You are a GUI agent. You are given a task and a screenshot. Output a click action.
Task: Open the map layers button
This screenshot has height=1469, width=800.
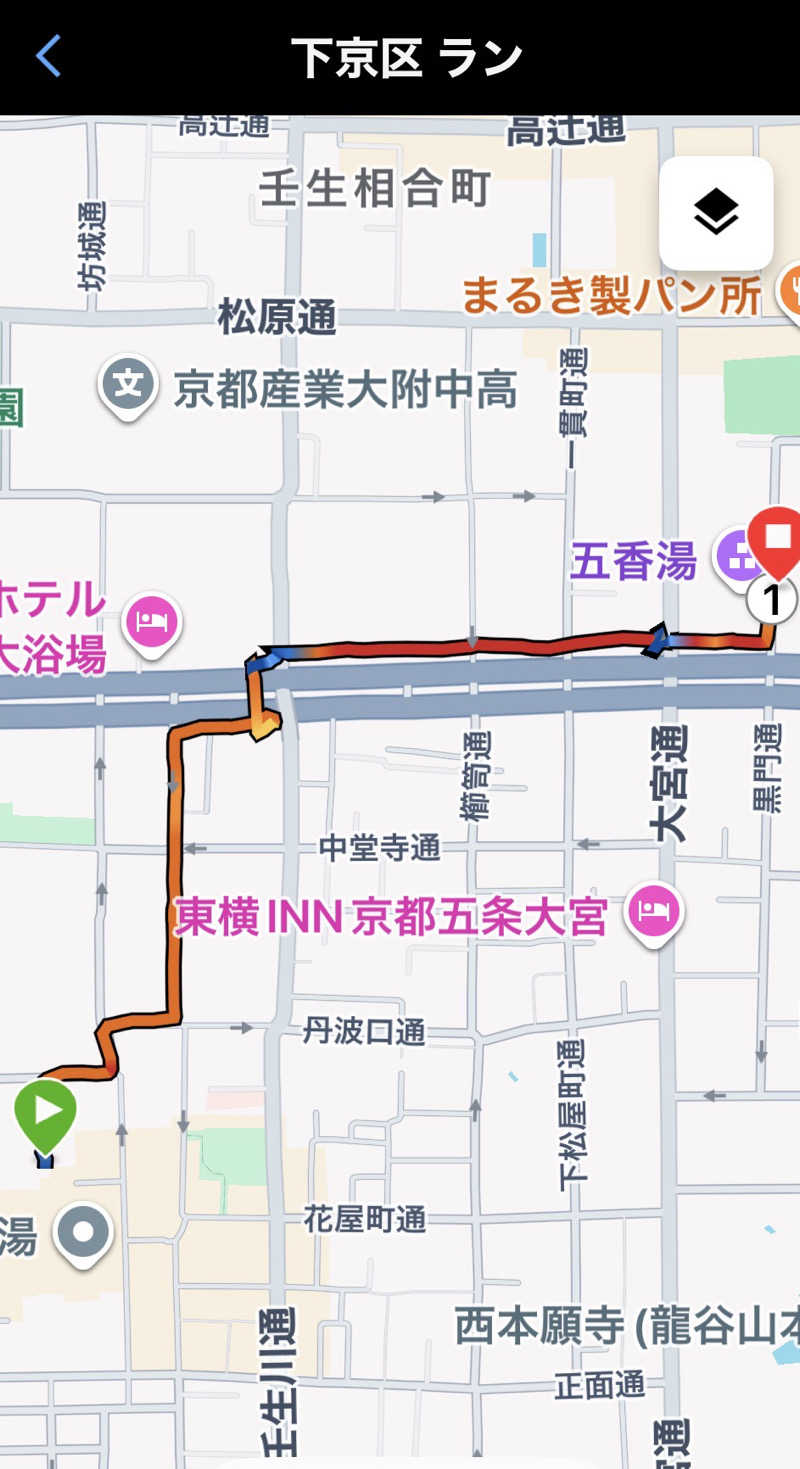pyautogui.click(x=716, y=213)
